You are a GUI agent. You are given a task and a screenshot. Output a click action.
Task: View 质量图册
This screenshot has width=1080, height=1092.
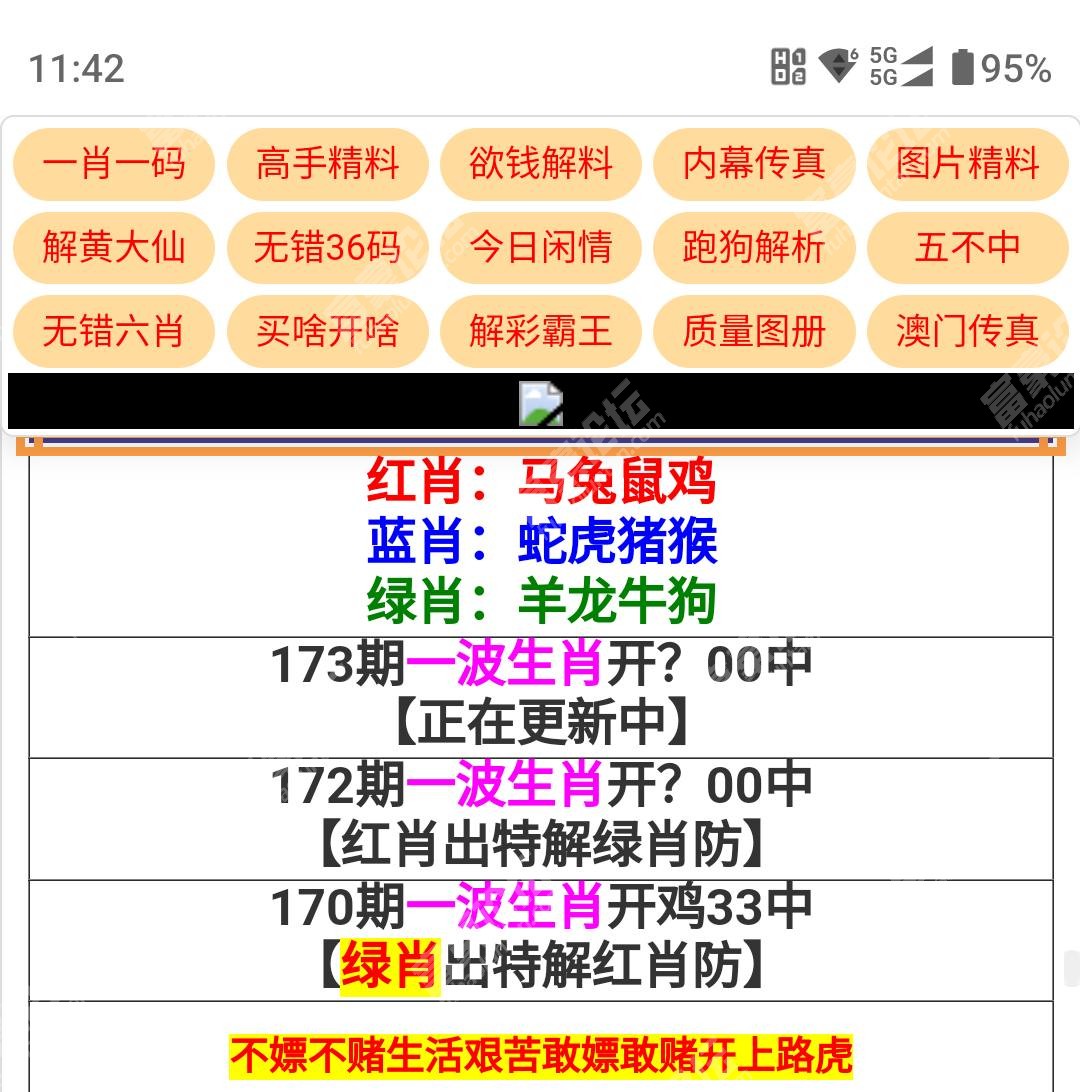pos(754,331)
